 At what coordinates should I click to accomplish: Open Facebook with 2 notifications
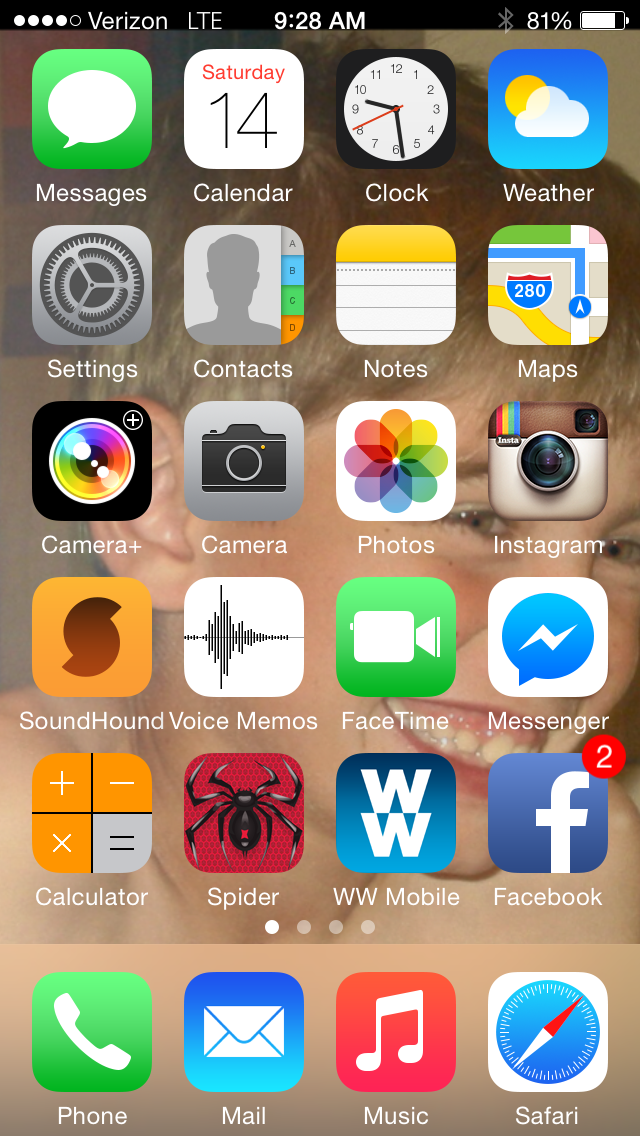[548, 813]
